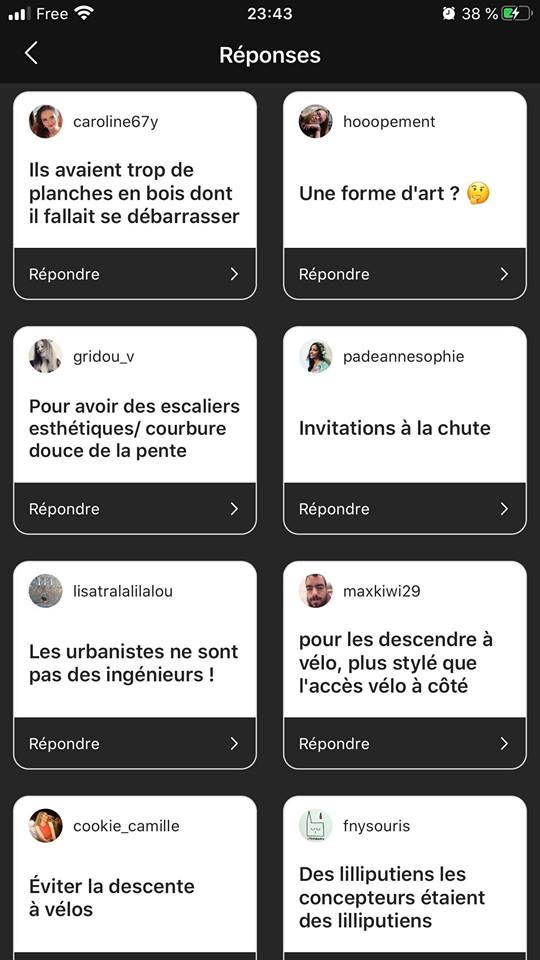The width and height of the screenshot is (540, 960).
Task: Select Répondre under lisatralalilalou's answer
Action: click(x=135, y=743)
